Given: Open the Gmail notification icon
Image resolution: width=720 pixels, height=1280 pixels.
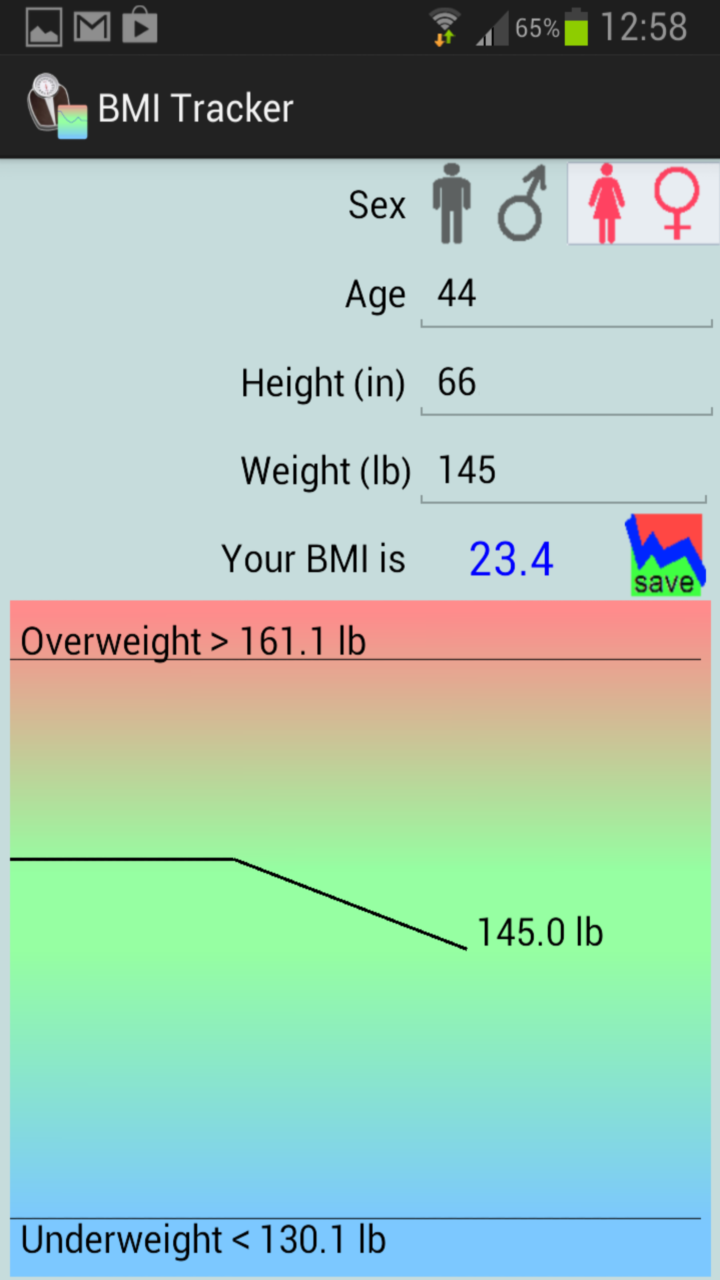Looking at the screenshot, I should coord(92,27).
